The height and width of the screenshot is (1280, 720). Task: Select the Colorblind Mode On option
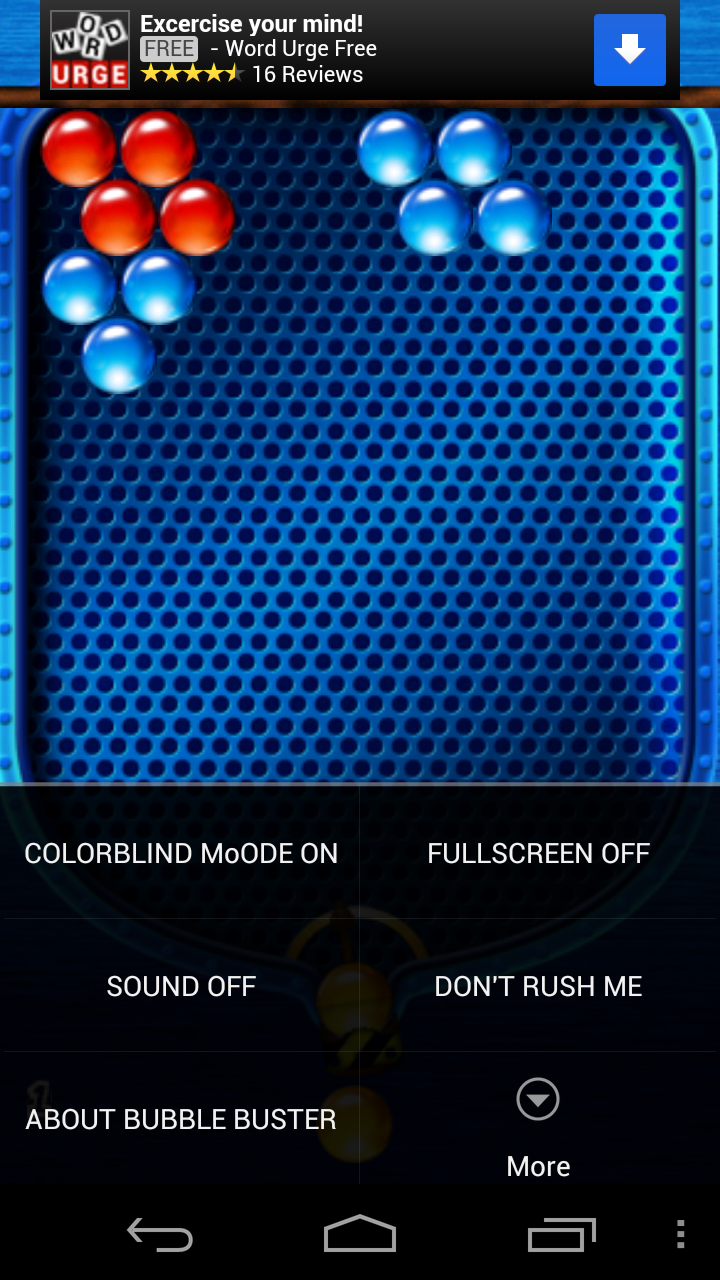click(x=181, y=853)
